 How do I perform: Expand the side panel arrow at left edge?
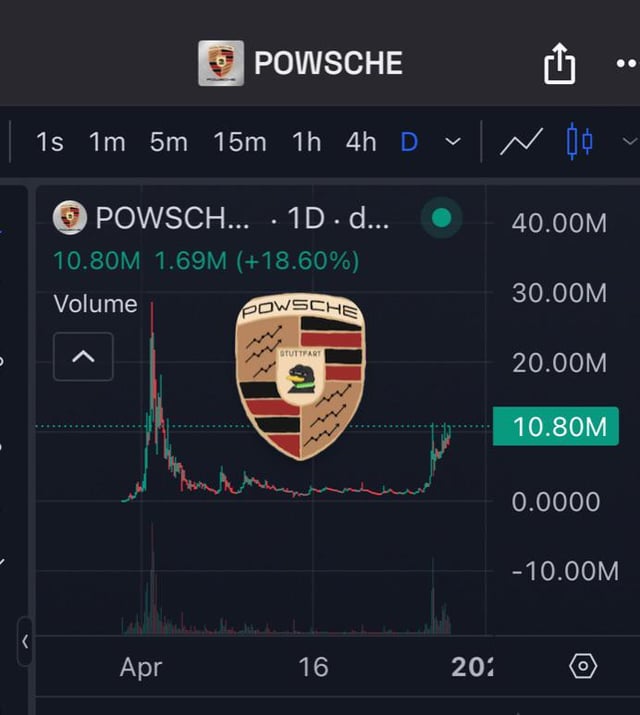coord(25,642)
